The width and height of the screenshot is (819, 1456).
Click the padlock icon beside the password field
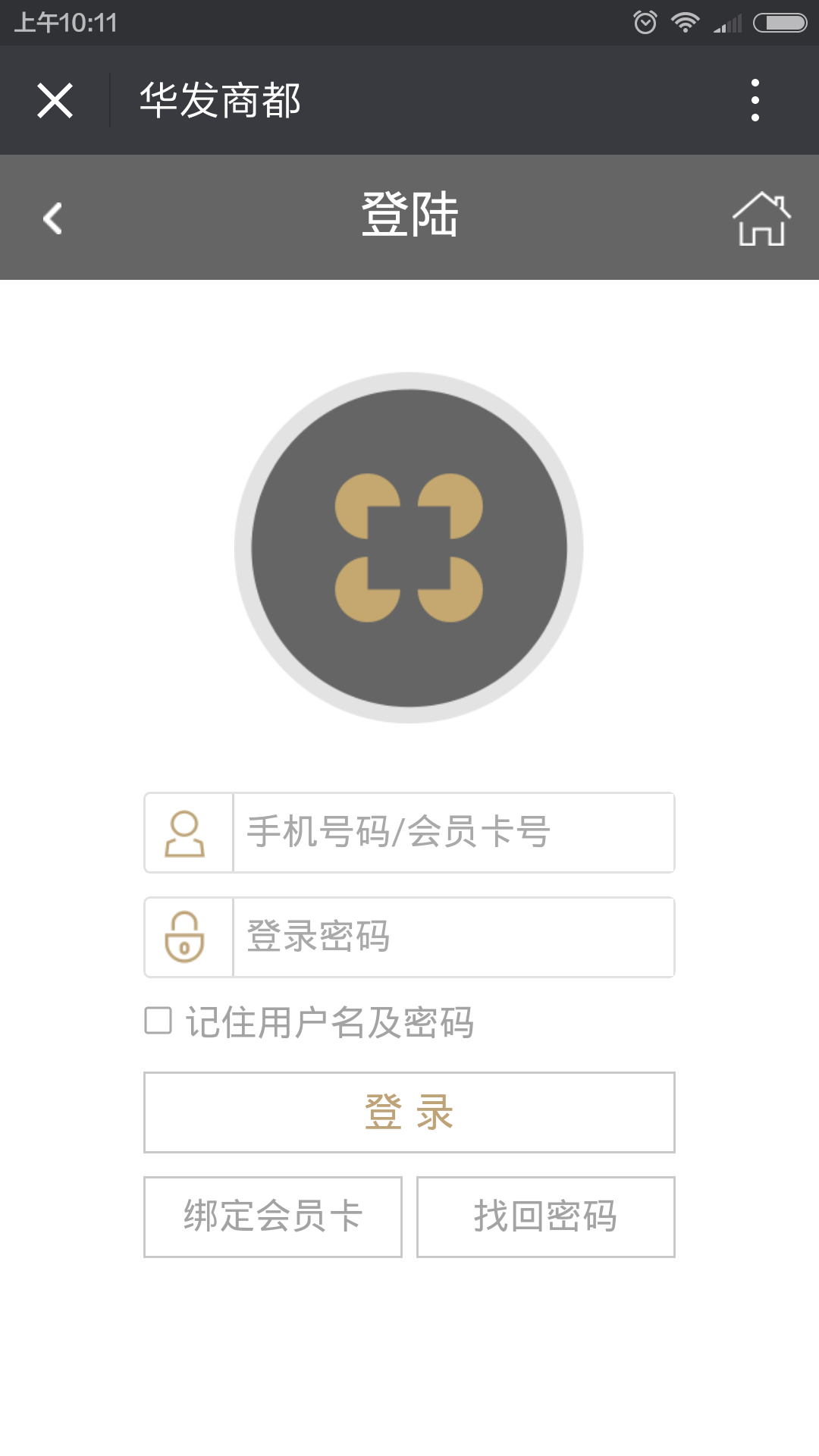[184, 937]
